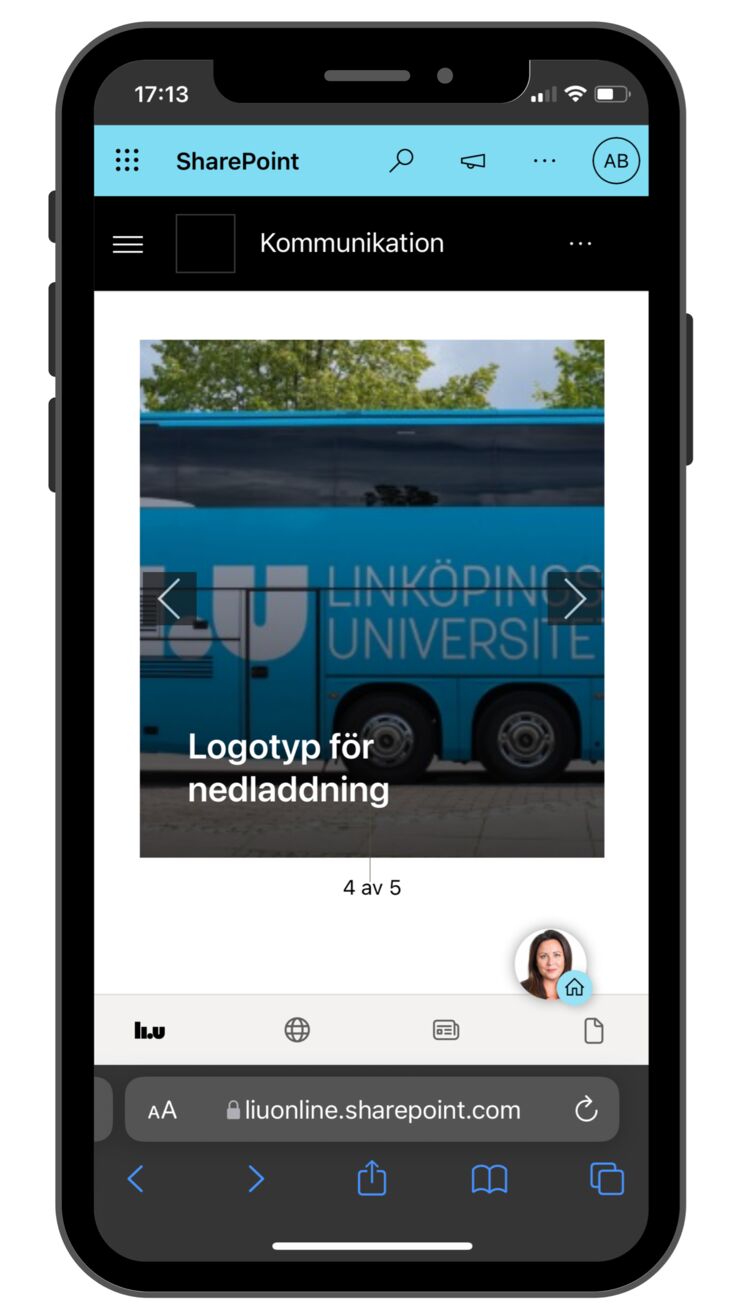Open the megaphone announcements icon
This screenshot has height=1315, width=740.
[473, 161]
